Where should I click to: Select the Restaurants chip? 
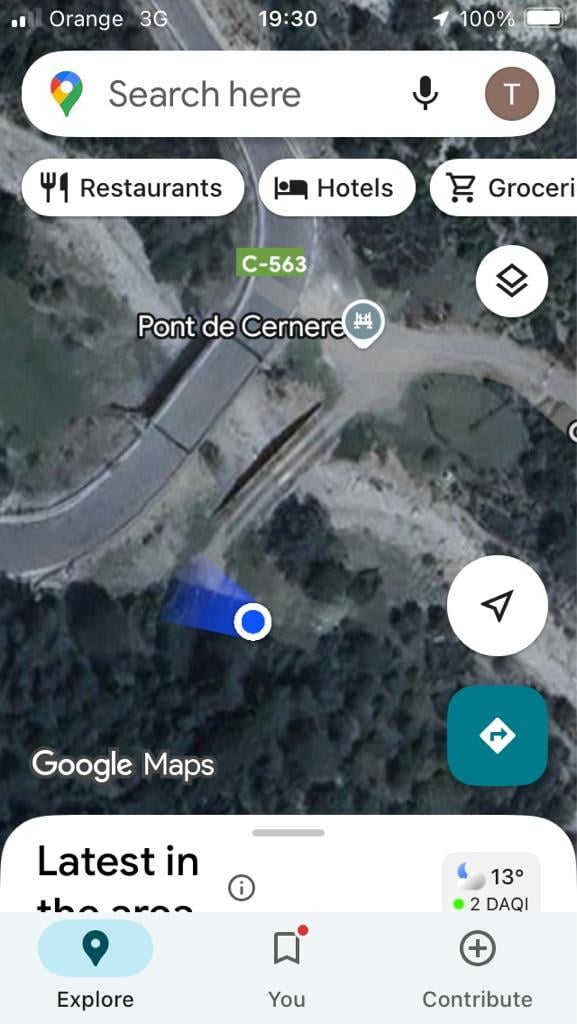coord(133,188)
